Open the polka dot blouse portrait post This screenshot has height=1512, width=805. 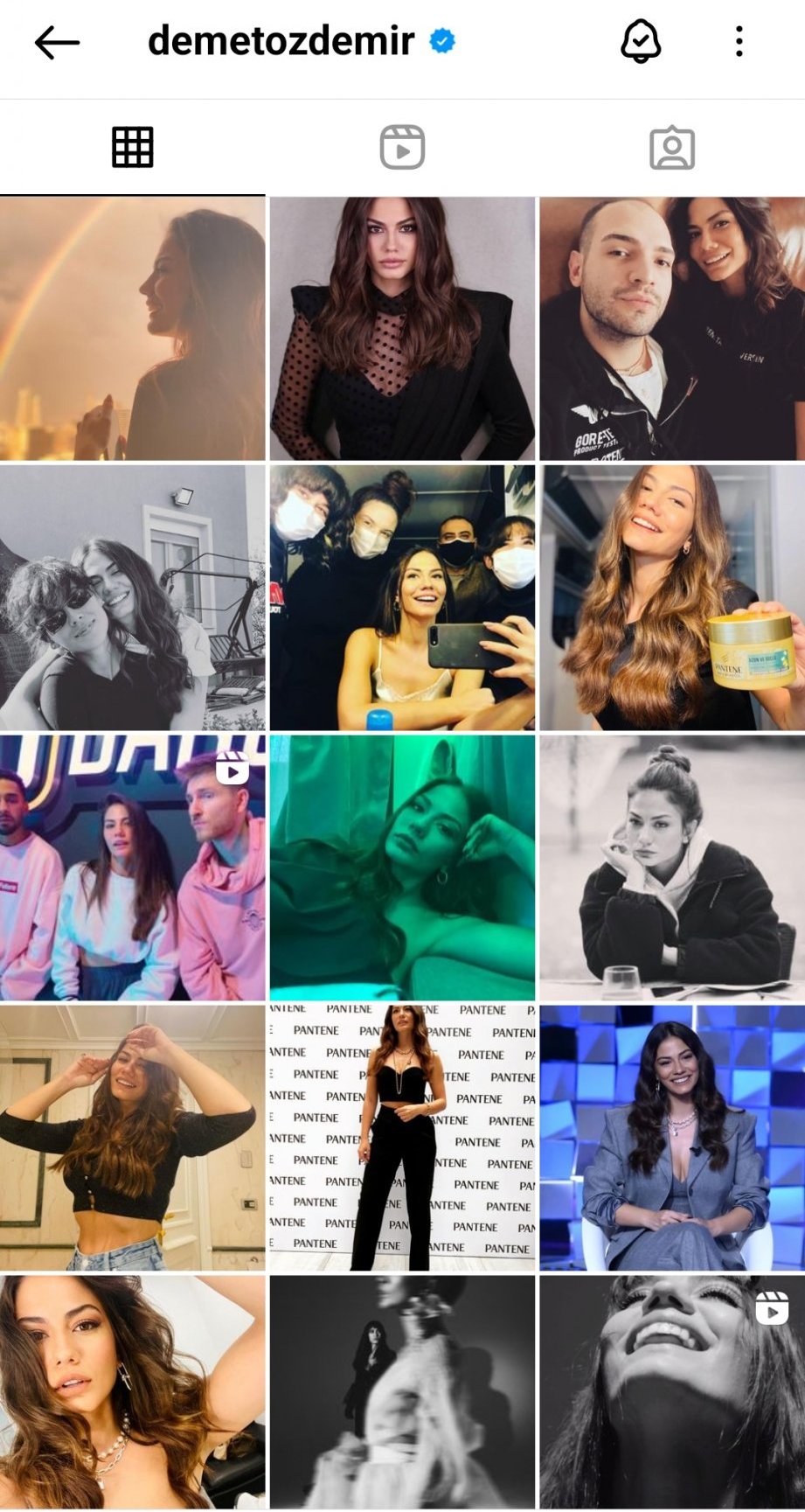coord(402,328)
